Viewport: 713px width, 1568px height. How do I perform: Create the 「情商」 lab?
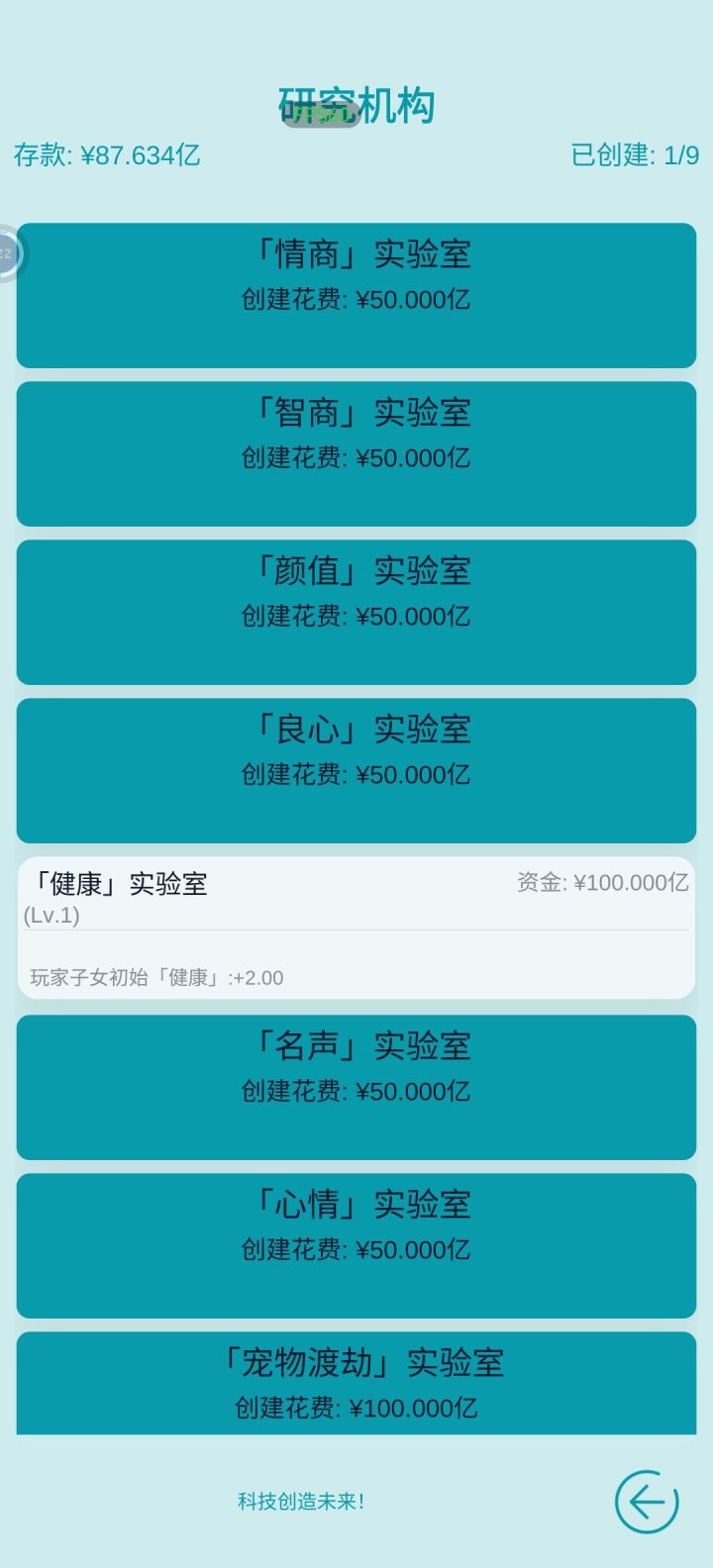click(x=356, y=295)
